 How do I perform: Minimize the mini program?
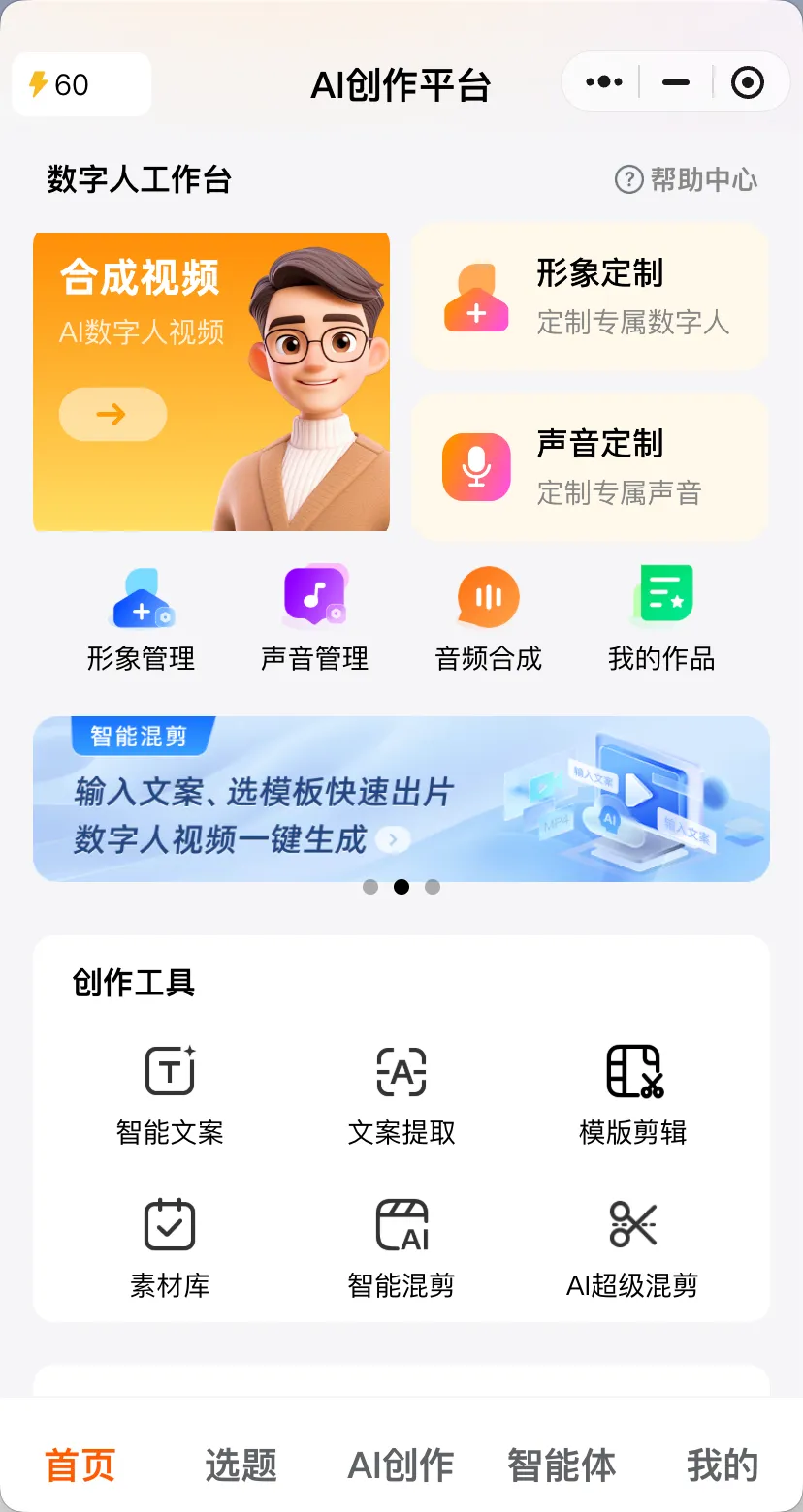[676, 82]
